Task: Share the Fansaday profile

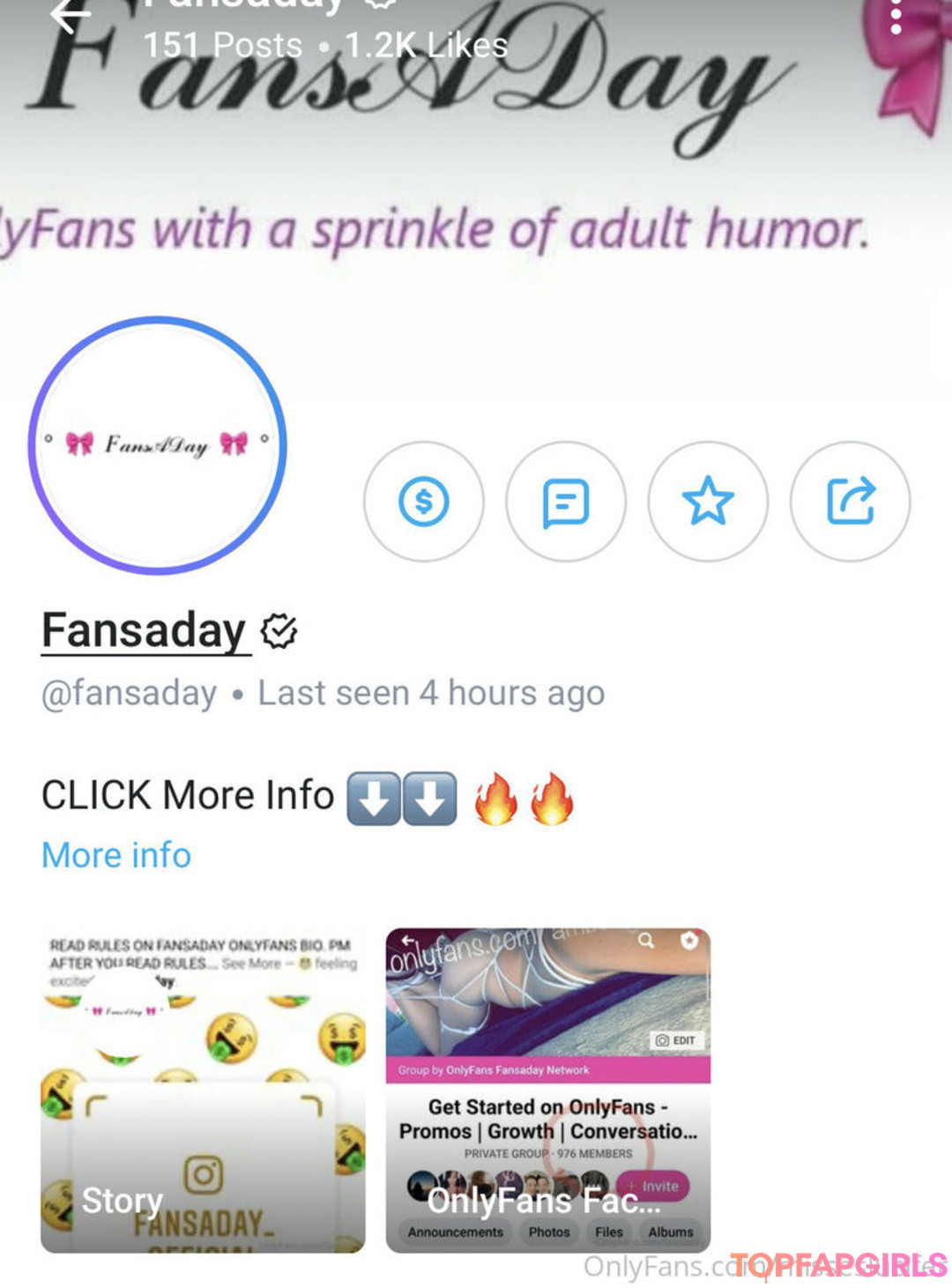Action: 851,502
